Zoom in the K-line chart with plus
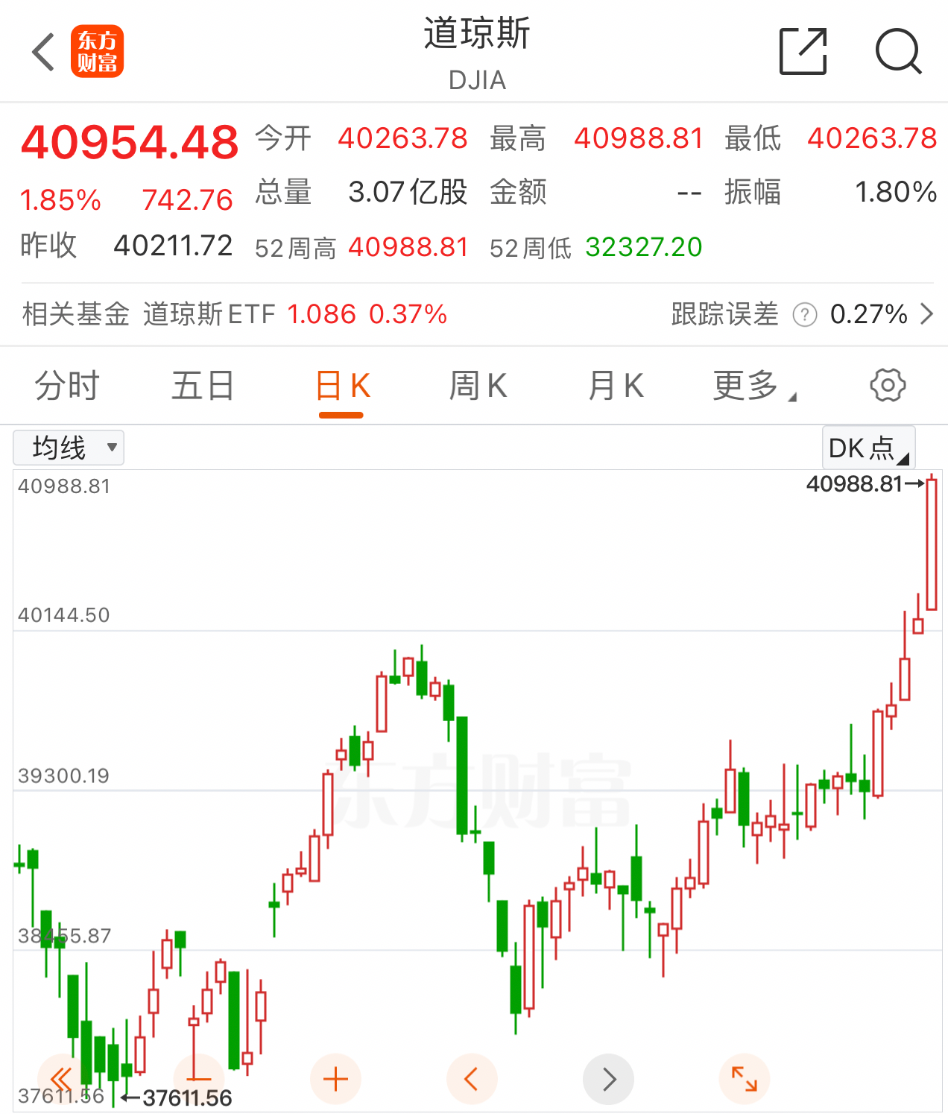The image size is (948, 1114). pos(335,1080)
